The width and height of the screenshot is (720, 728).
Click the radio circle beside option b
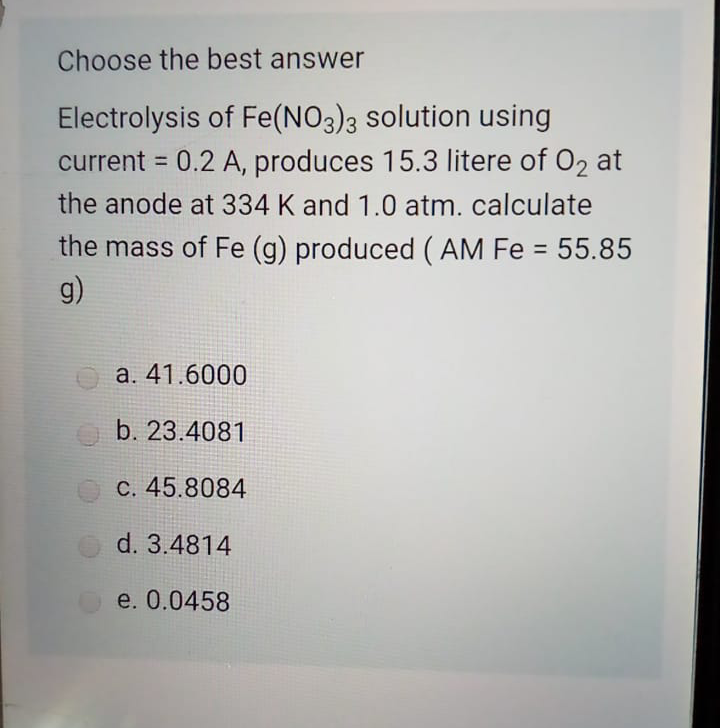[89, 433]
